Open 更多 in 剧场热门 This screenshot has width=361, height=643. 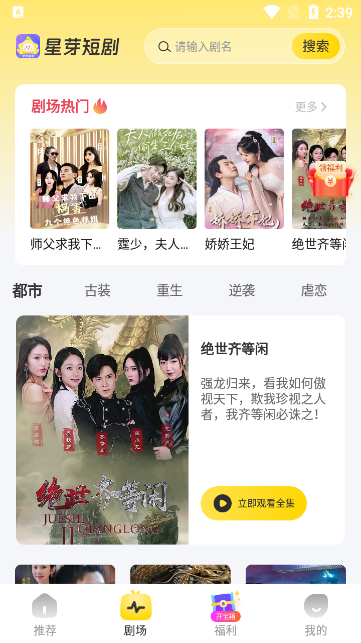click(311, 107)
